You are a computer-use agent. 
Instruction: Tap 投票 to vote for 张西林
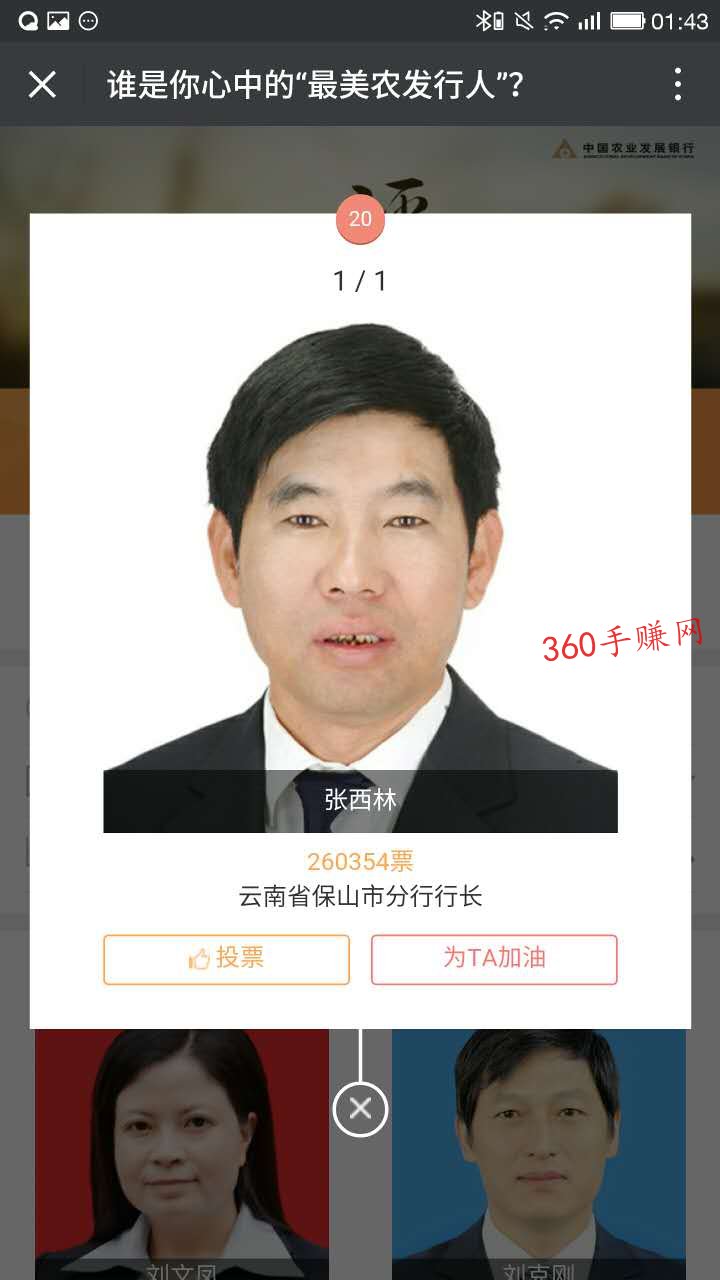pyautogui.click(x=226, y=959)
